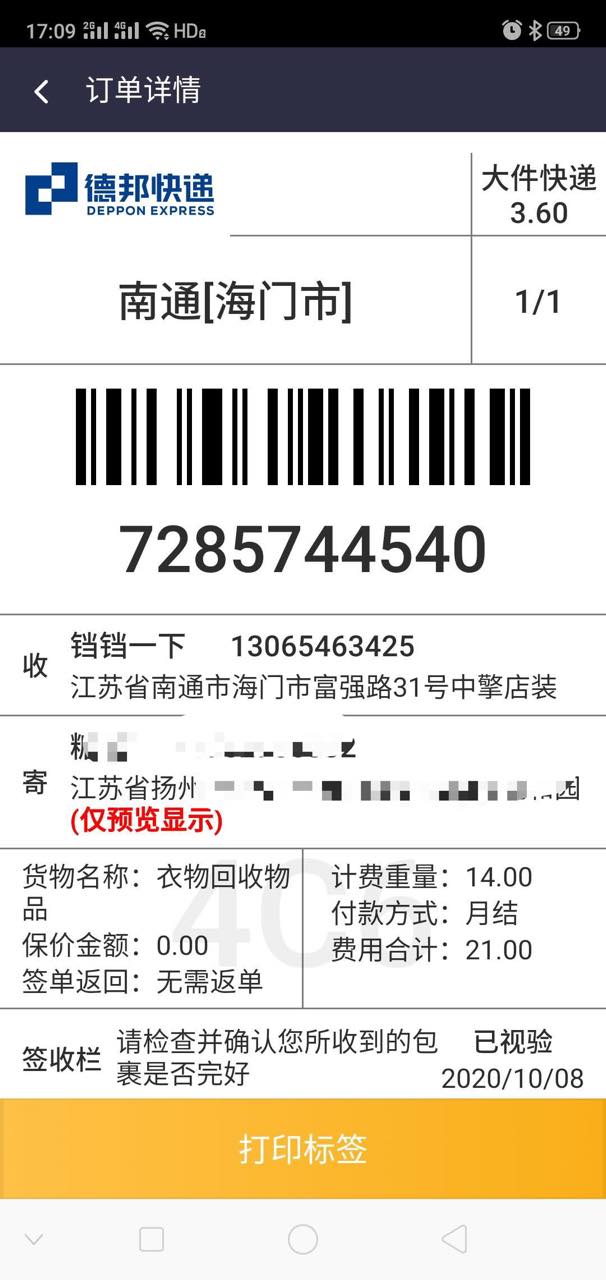The height and width of the screenshot is (1280, 606).
Task: Go back from the order details page
Action: tap(41, 91)
